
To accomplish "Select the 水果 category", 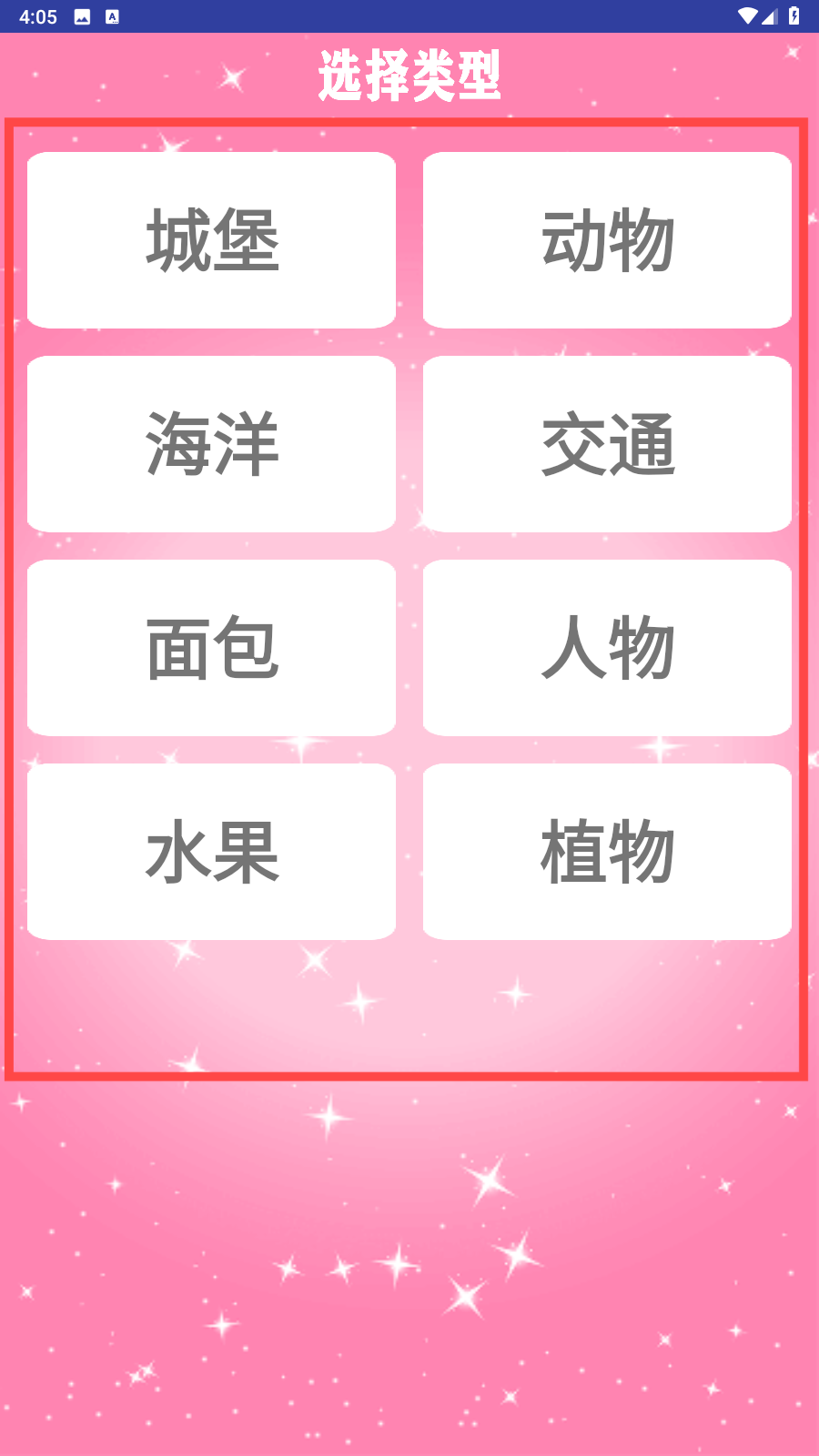I will [x=211, y=852].
